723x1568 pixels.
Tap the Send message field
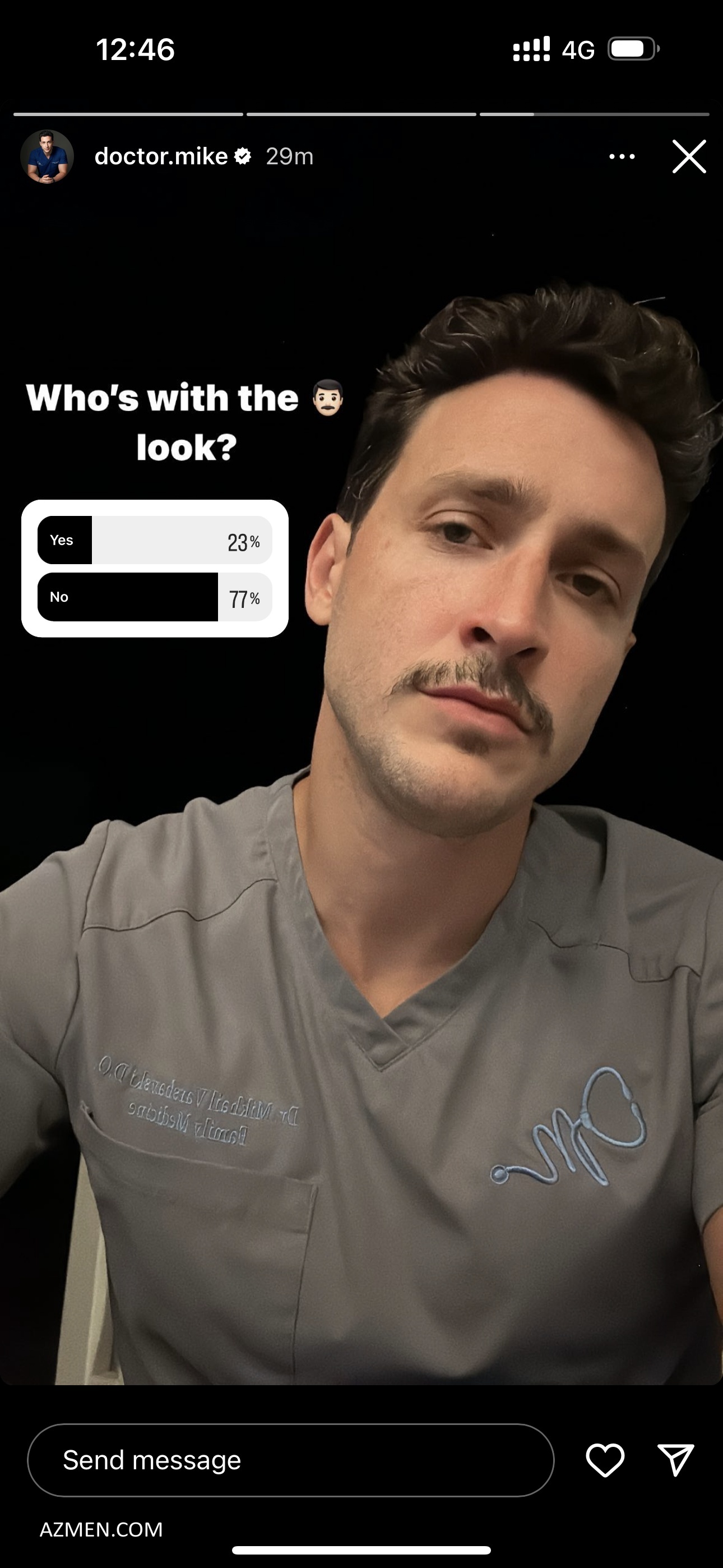pos(290,1460)
